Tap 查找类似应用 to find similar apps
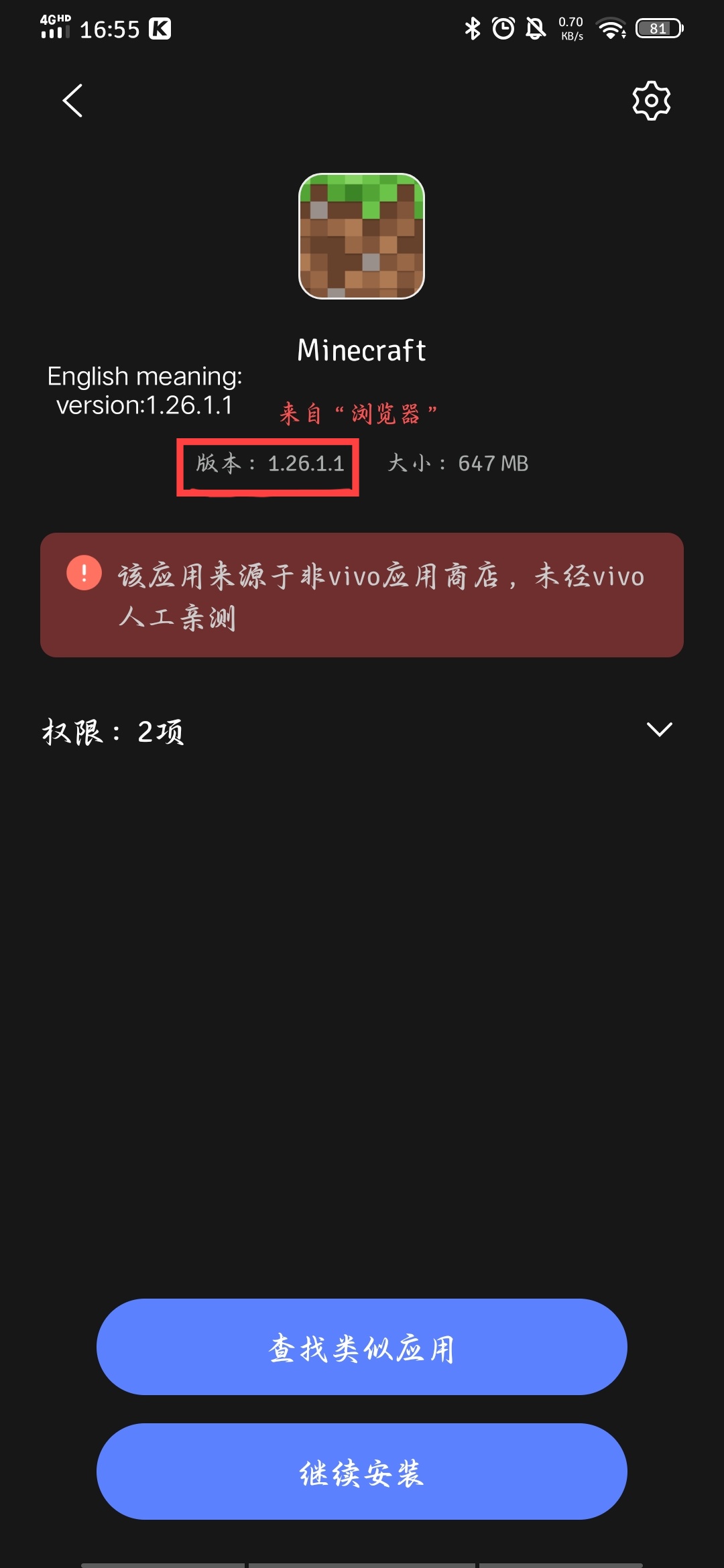Screen dimensions: 724x1568 [362, 1348]
